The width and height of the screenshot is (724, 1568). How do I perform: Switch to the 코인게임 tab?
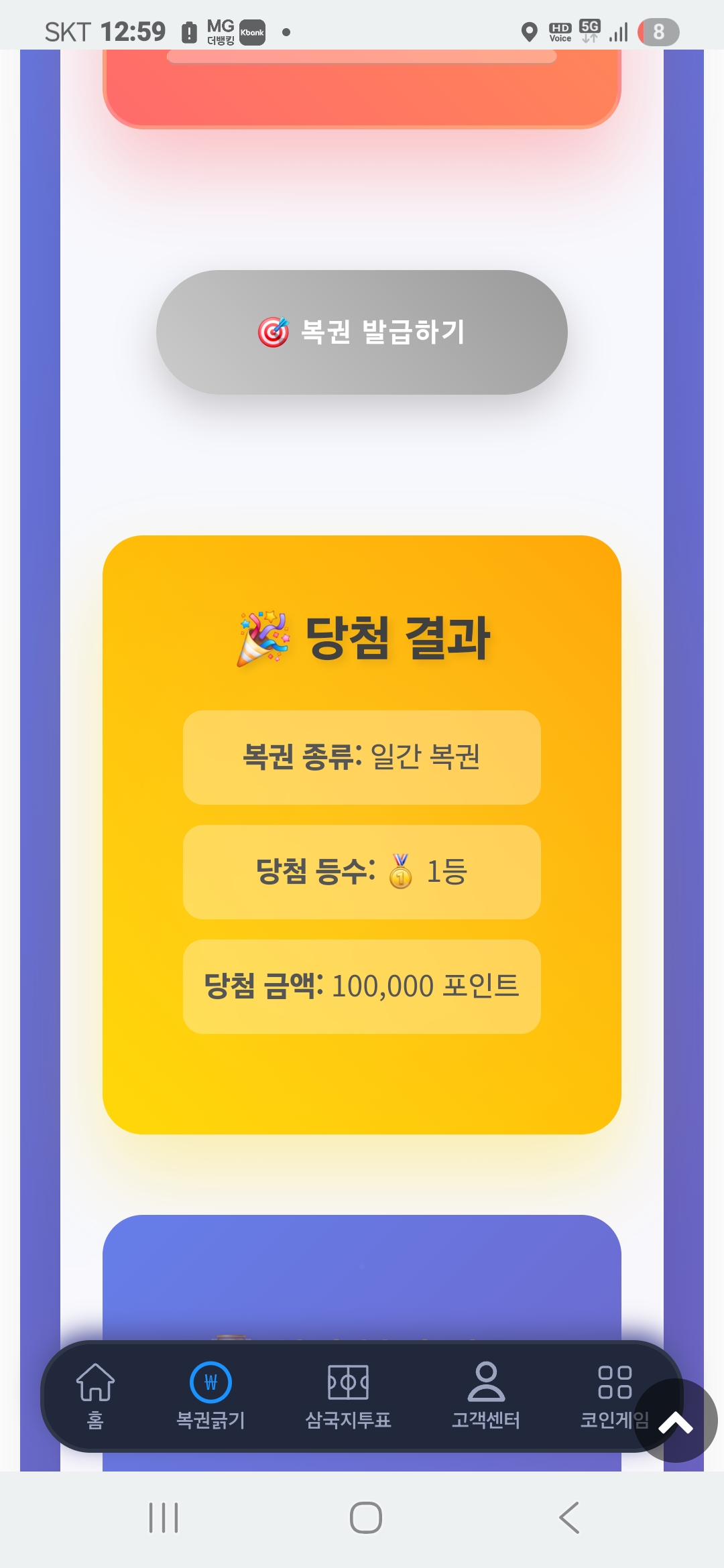tap(613, 1396)
